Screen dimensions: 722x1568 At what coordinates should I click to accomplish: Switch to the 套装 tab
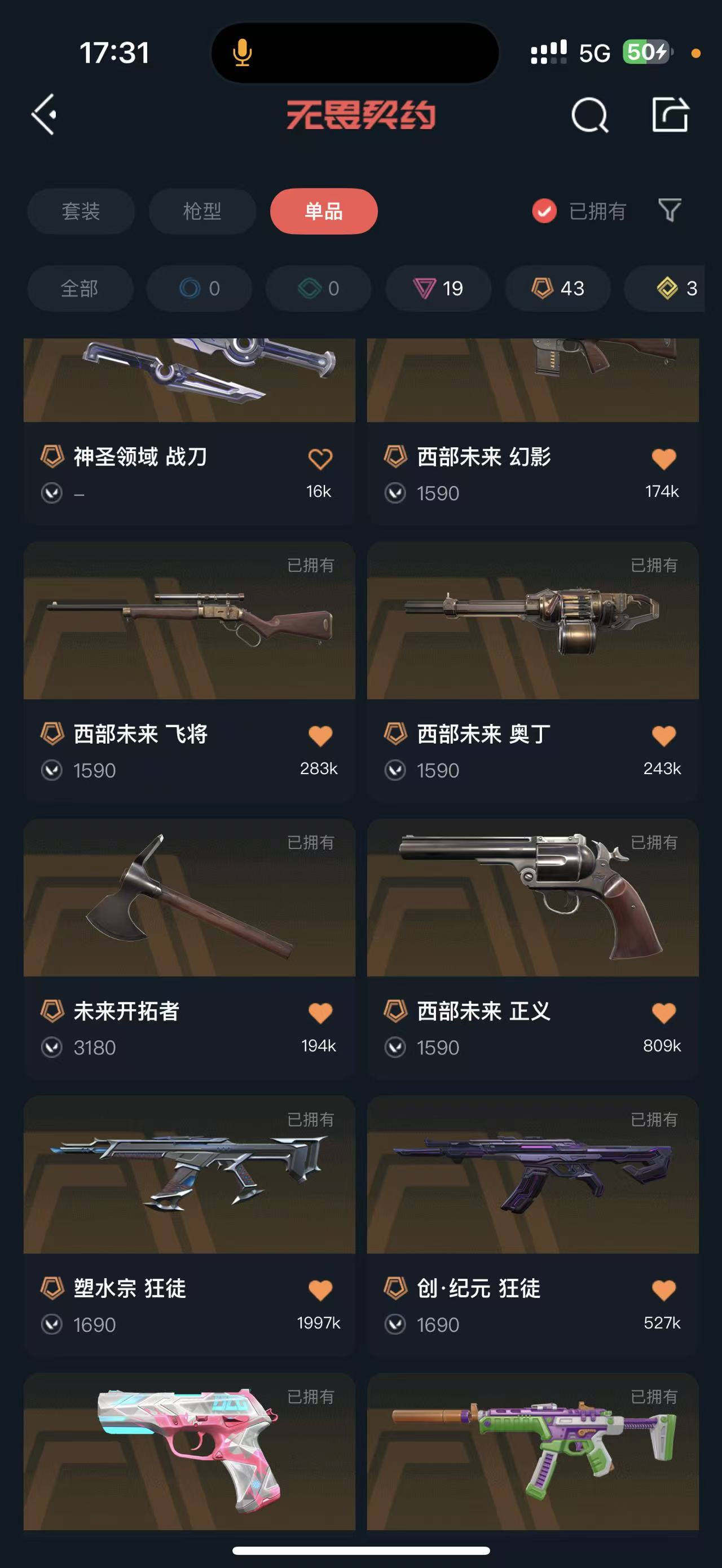pyautogui.click(x=81, y=211)
